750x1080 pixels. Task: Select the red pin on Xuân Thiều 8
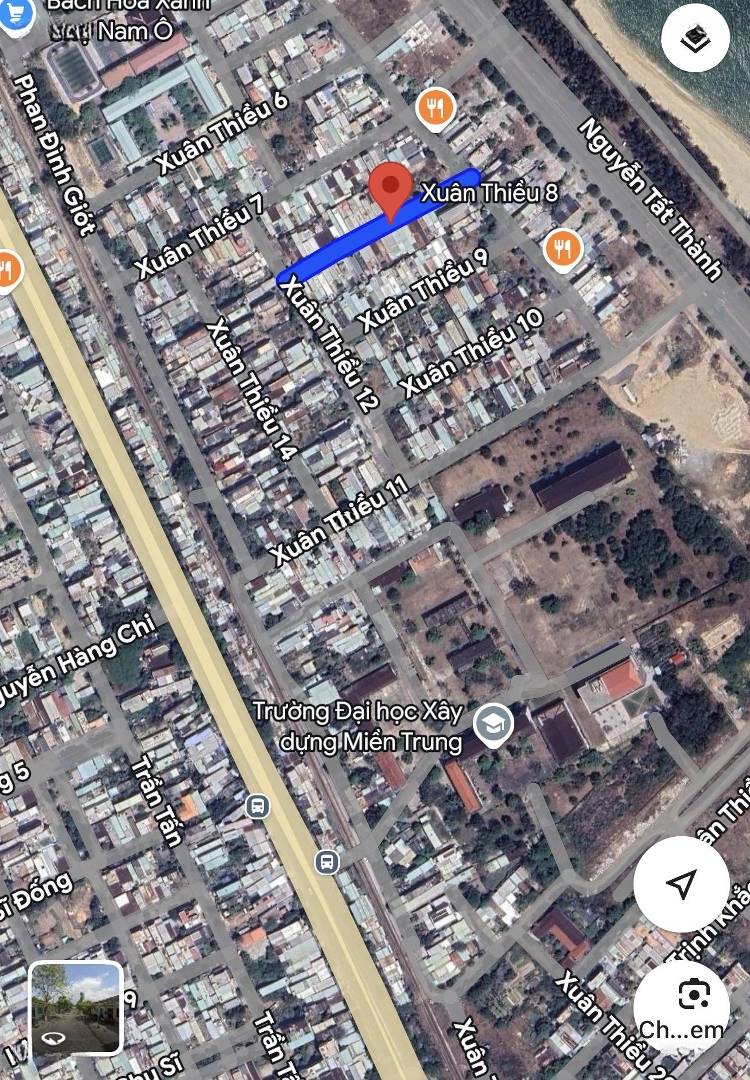[390, 190]
